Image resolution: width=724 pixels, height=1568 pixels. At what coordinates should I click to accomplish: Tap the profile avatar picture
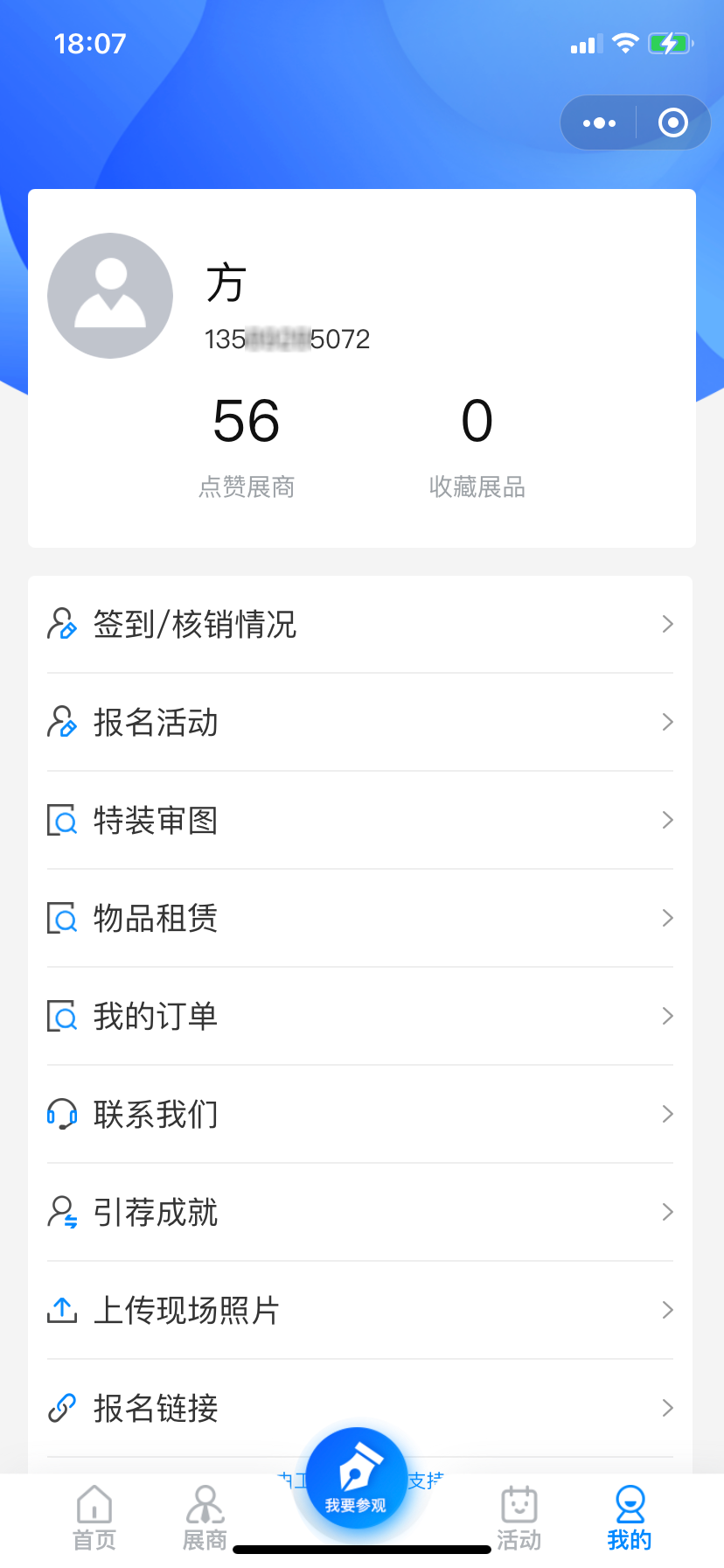pyautogui.click(x=110, y=296)
